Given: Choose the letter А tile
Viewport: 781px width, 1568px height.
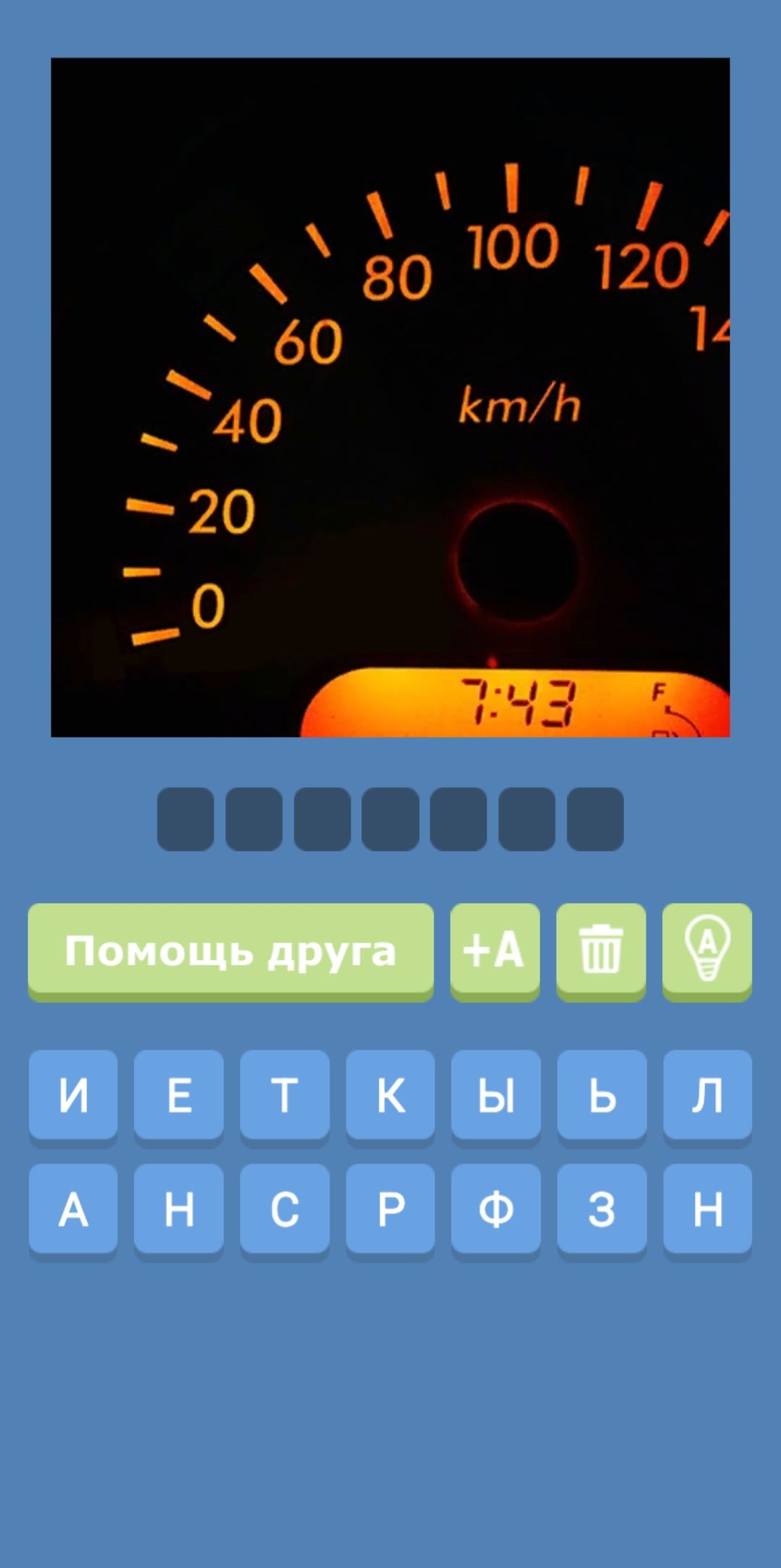Looking at the screenshot, I should [x=73, y=1209].
